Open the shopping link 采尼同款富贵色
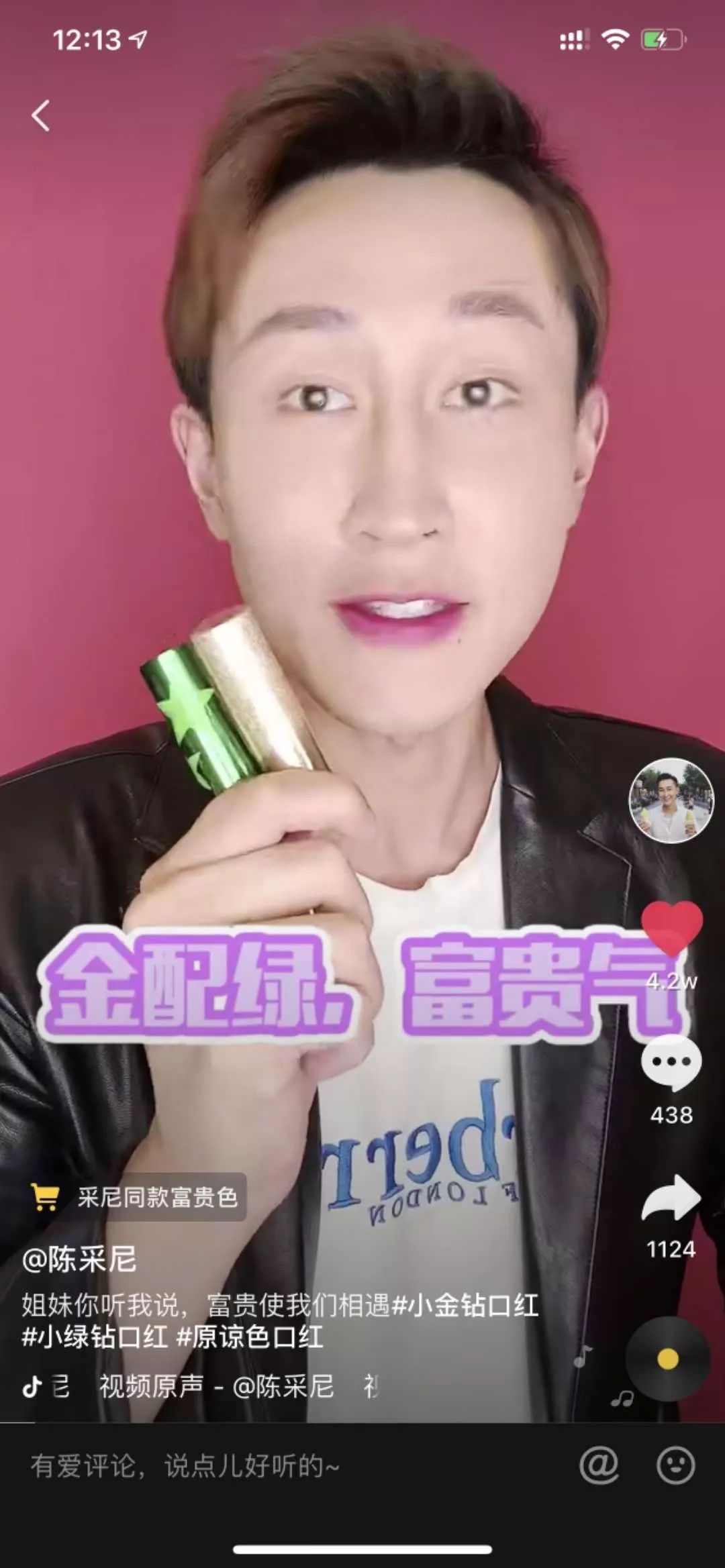 click(x=138, y=1197)
